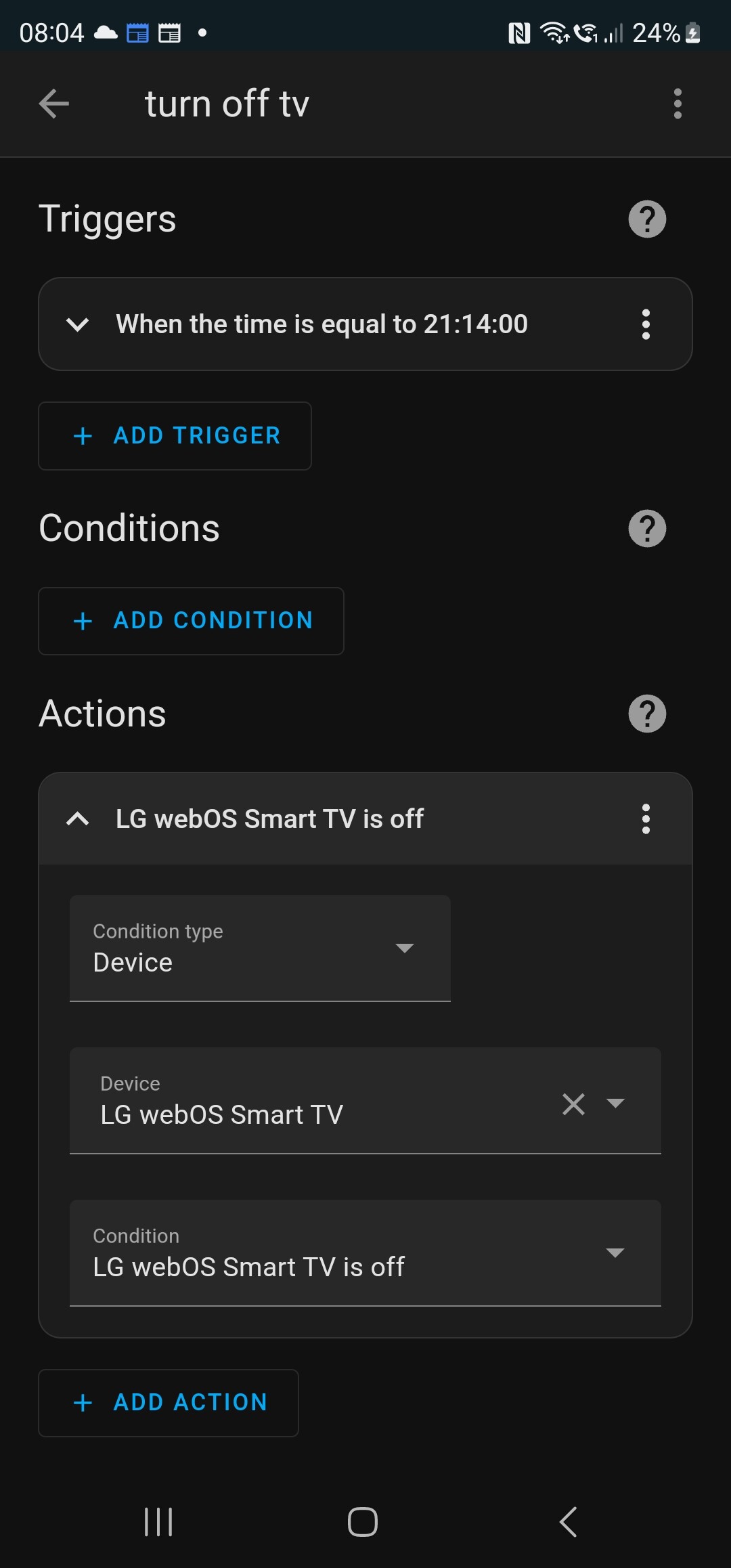Tap the 'turn off tv' title
731x1568 pixels.
coord(227,104)
